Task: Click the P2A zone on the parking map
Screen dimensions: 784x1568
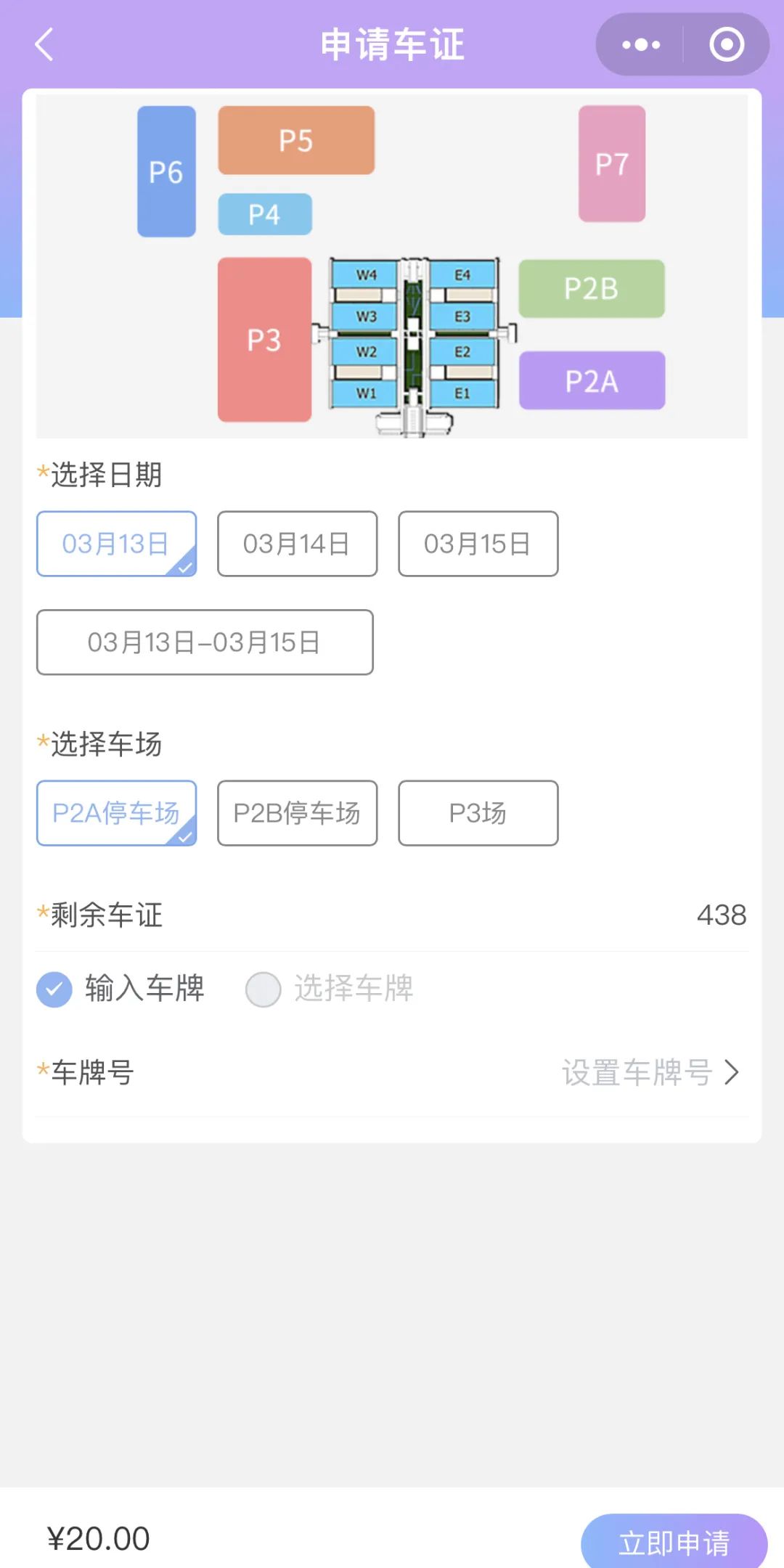Action: (x=592, y=380)
